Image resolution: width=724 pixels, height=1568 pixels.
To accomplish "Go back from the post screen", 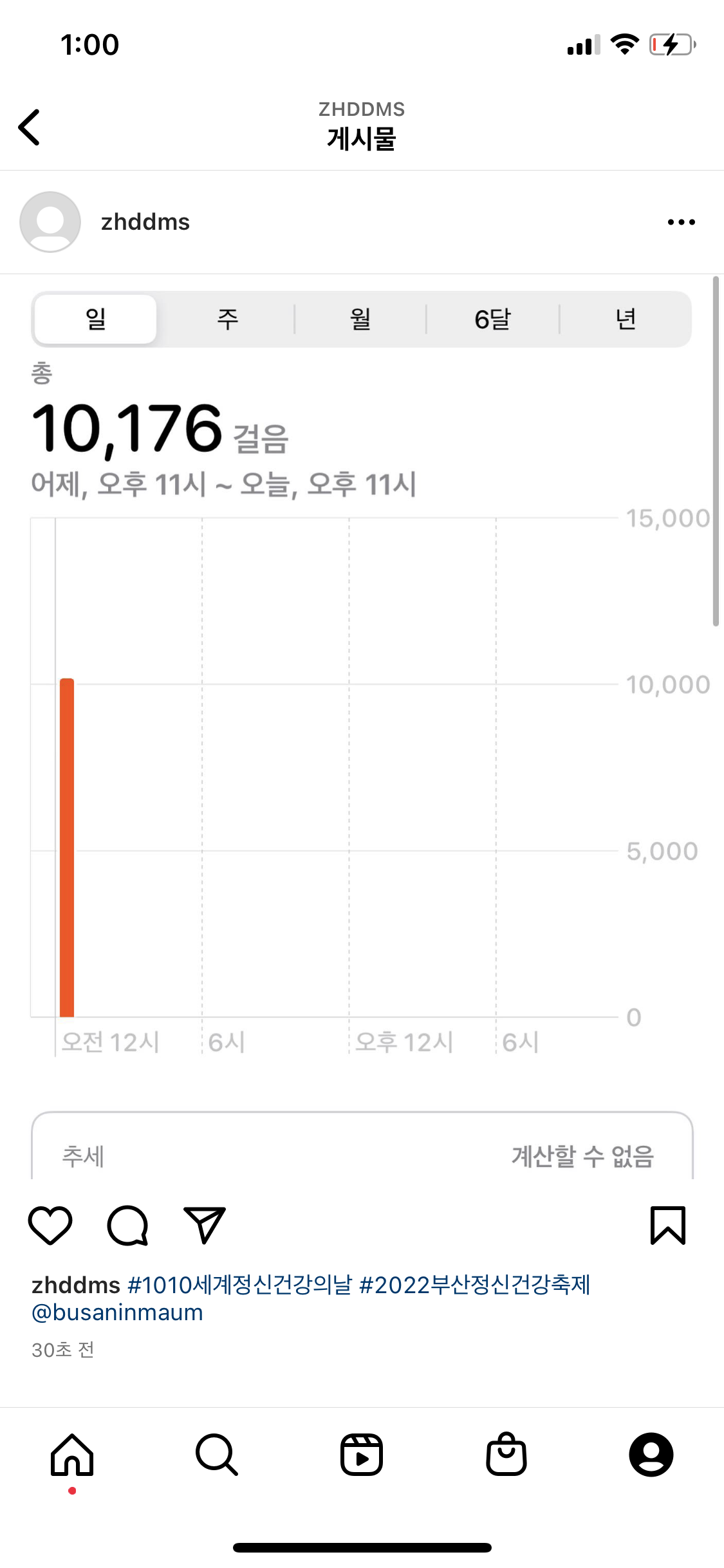I will [30, 127].
